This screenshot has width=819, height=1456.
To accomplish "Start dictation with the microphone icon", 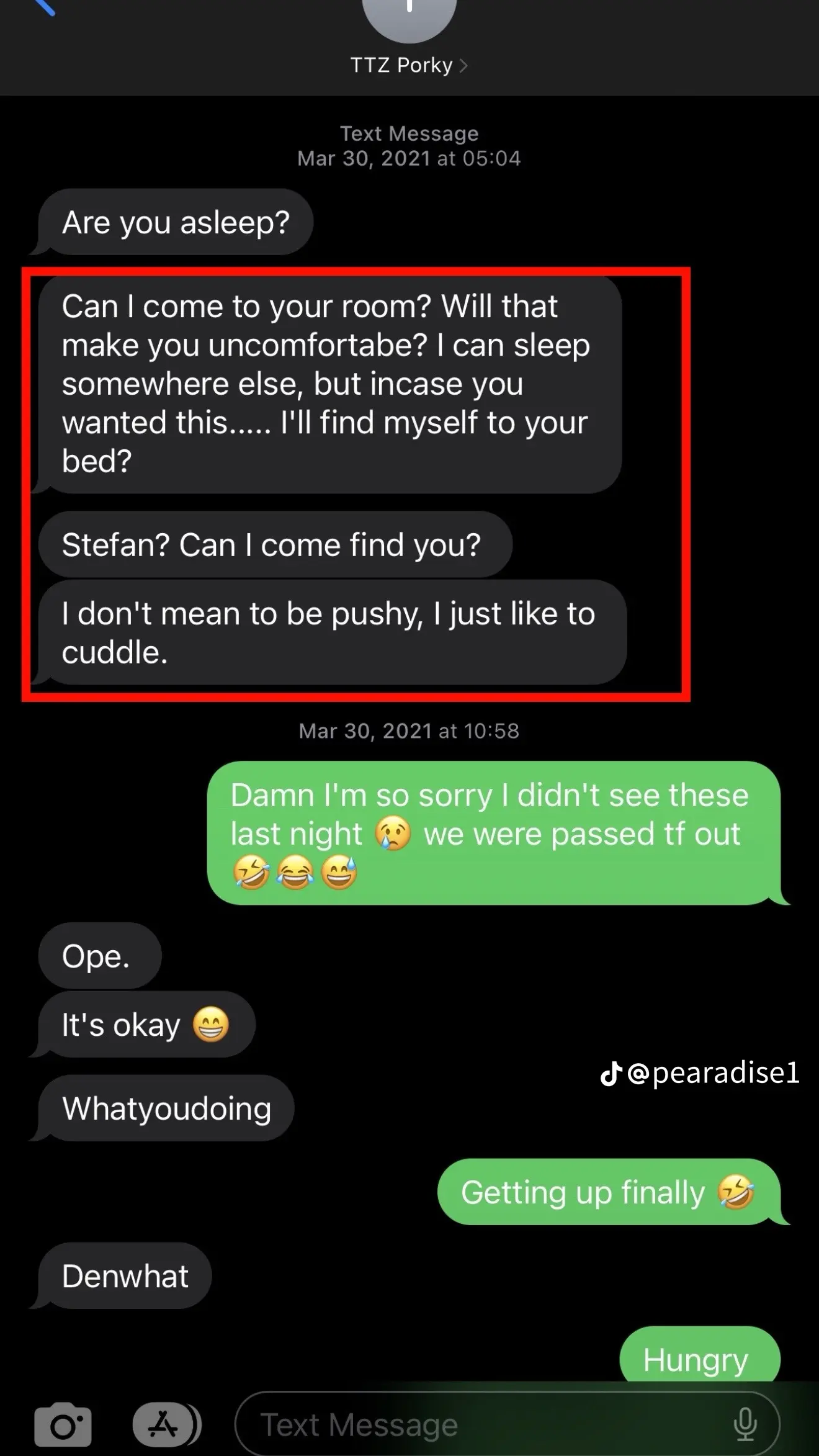I will click(x=744, y=1424).
